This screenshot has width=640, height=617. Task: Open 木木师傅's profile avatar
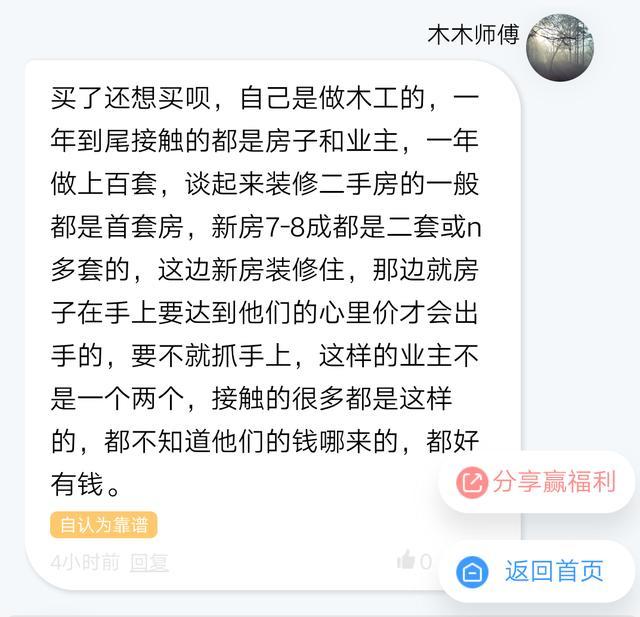[560, 47]
